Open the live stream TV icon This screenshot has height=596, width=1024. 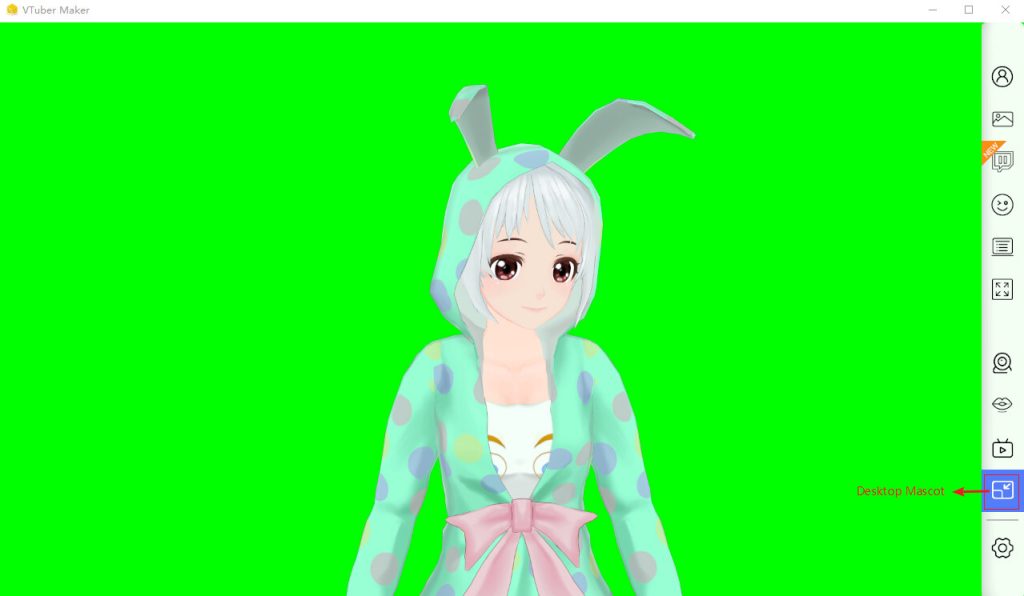pyautogui.click(x=1002, y=449)
